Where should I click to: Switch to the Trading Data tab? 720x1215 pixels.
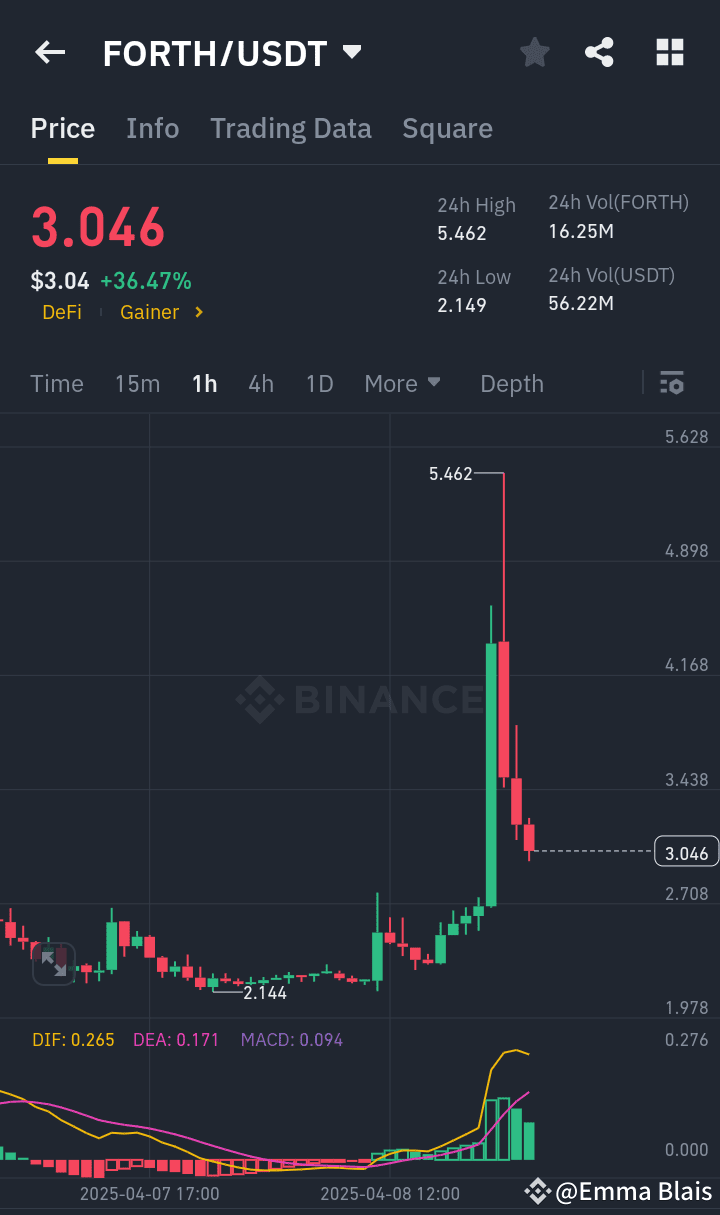coord(291,128)
